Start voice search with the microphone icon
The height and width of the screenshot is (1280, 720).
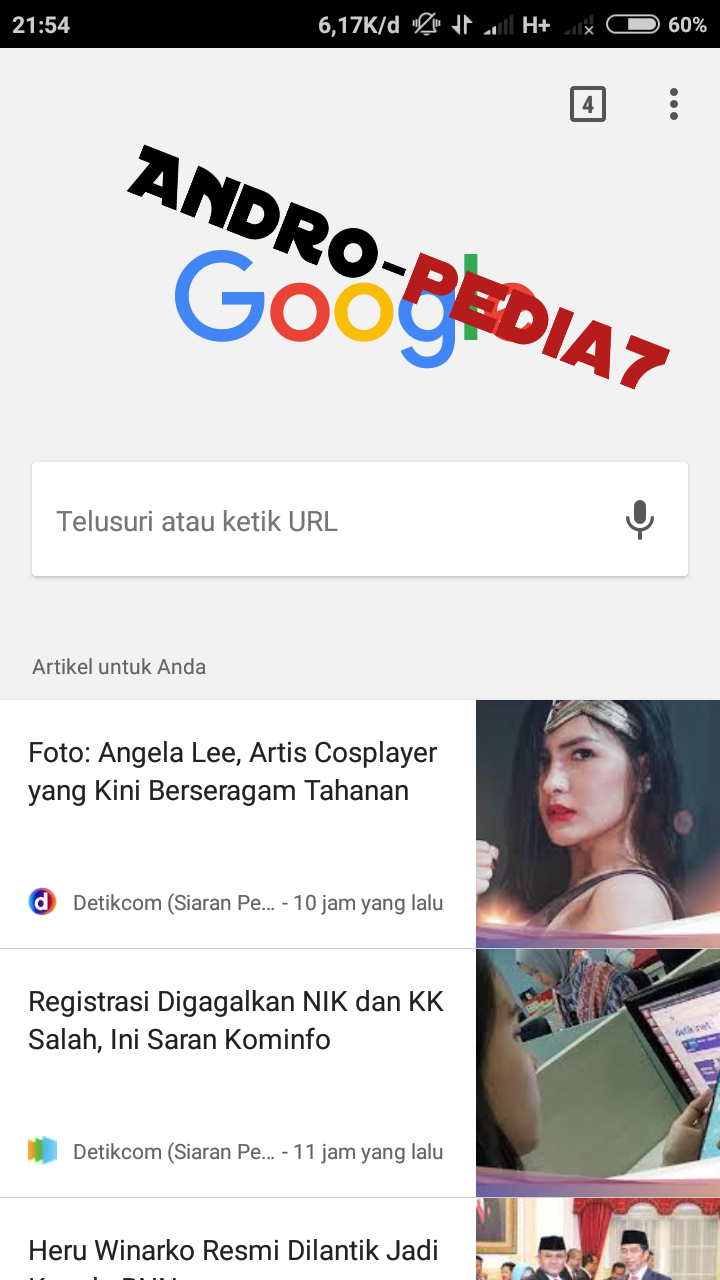click(639, 520)
